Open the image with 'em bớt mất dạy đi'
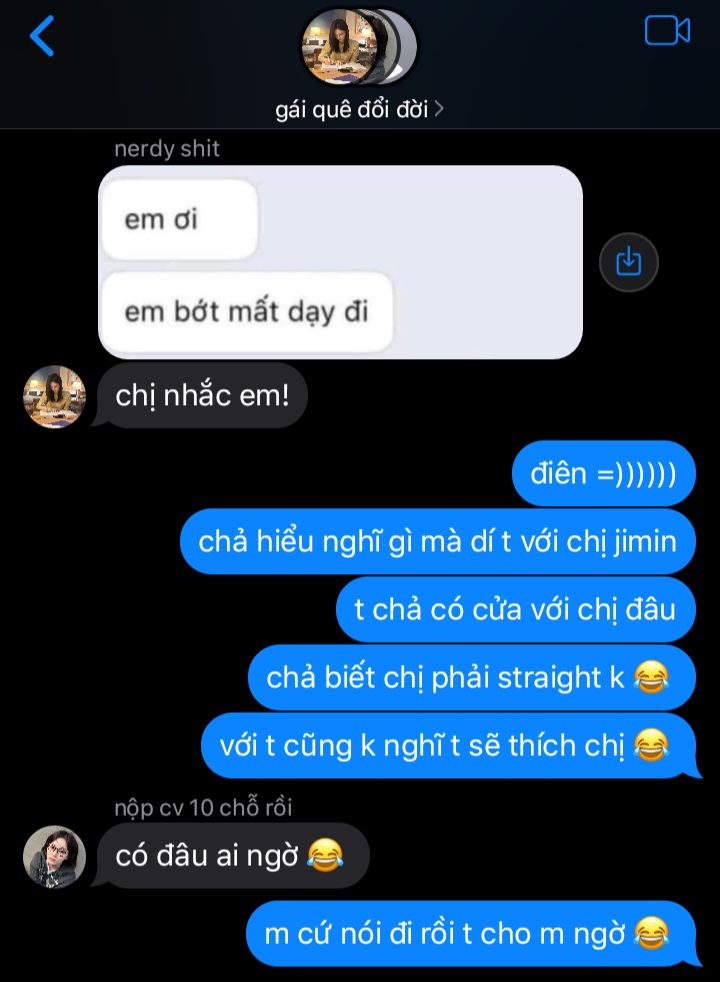The image size is (720, 982). coord(340,262)
